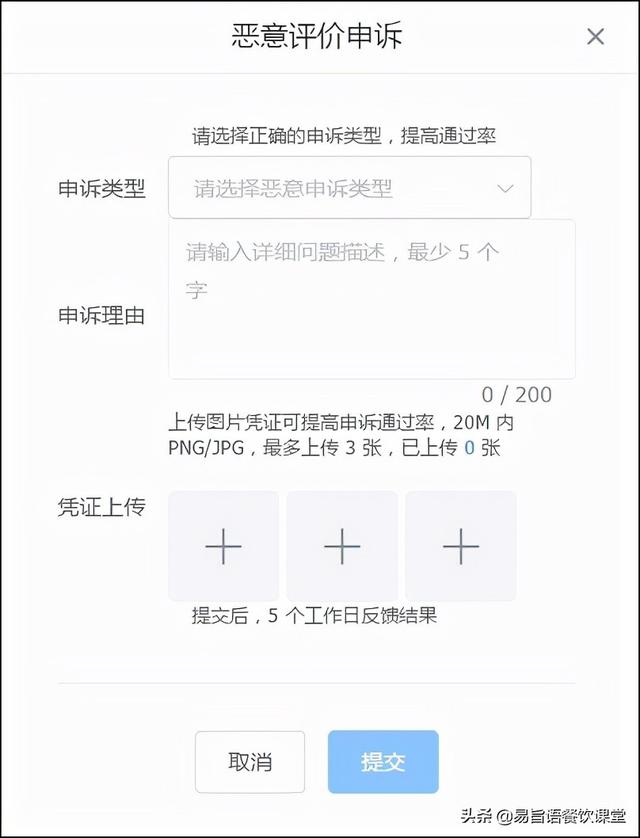Tap the 取消 button

point(250,762)
